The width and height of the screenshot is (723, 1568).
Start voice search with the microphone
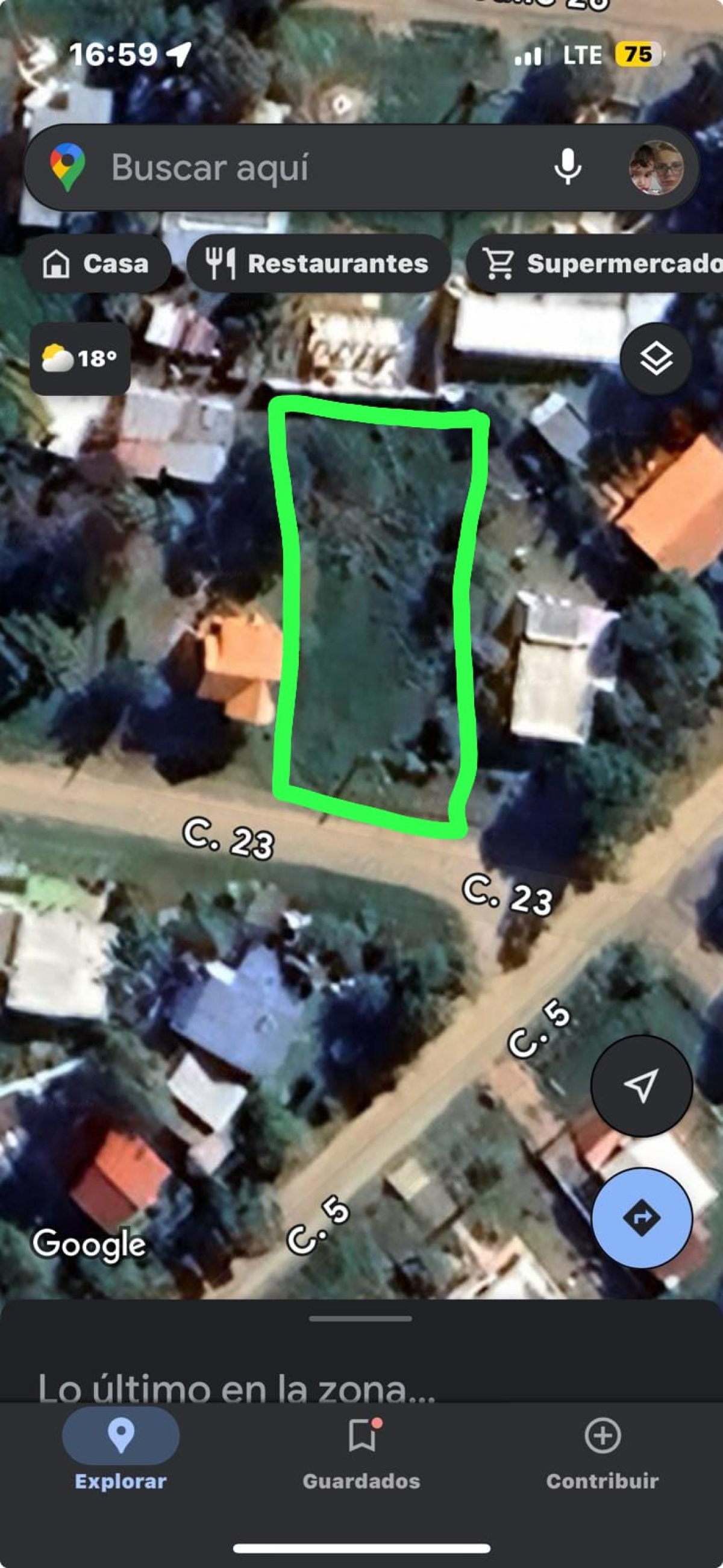[567, 168]
